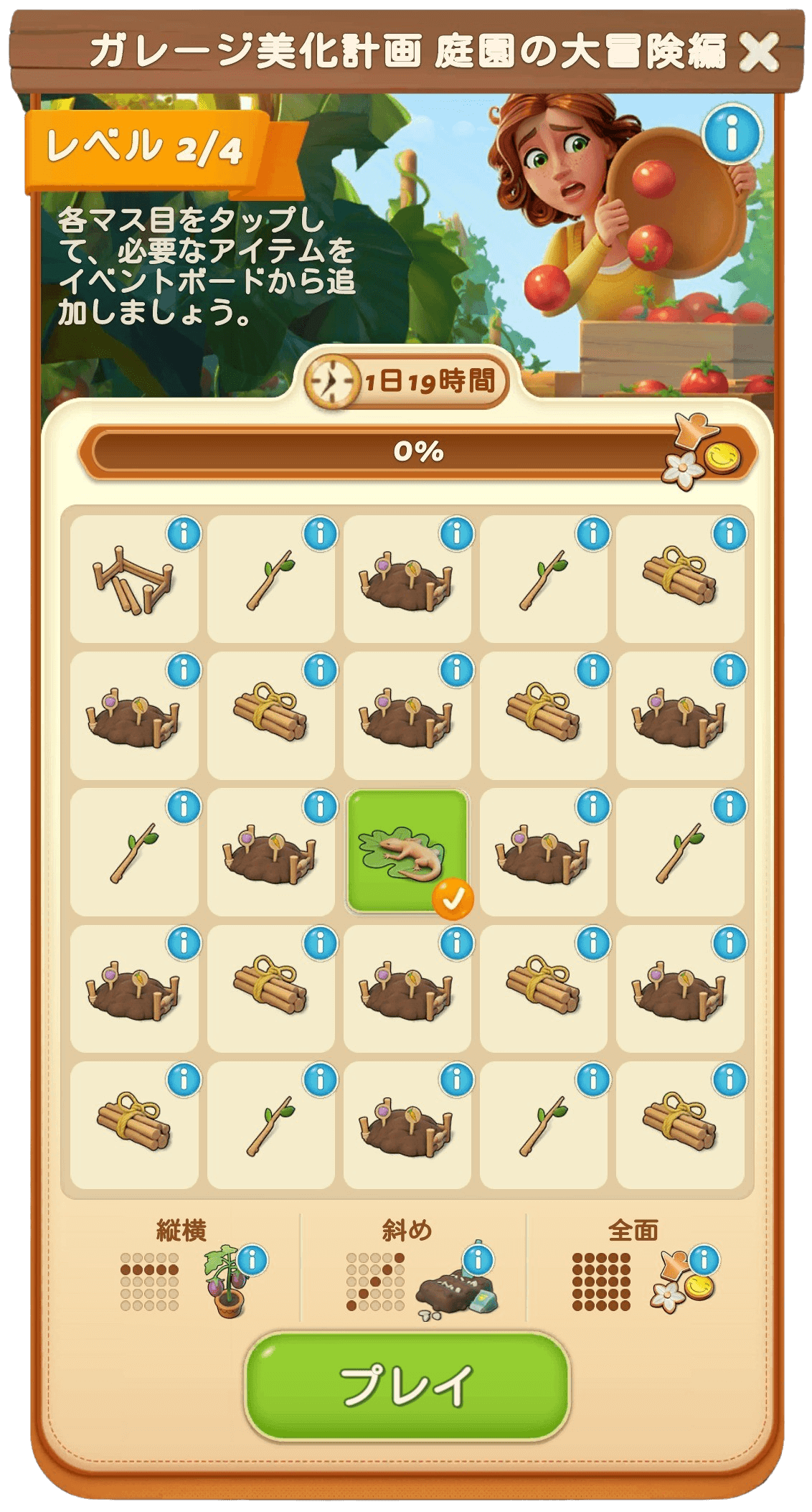Viewport: 812px width, 1512px height.
Task: Show info for the 斜め reward
Action: (x=478, y=1259)
